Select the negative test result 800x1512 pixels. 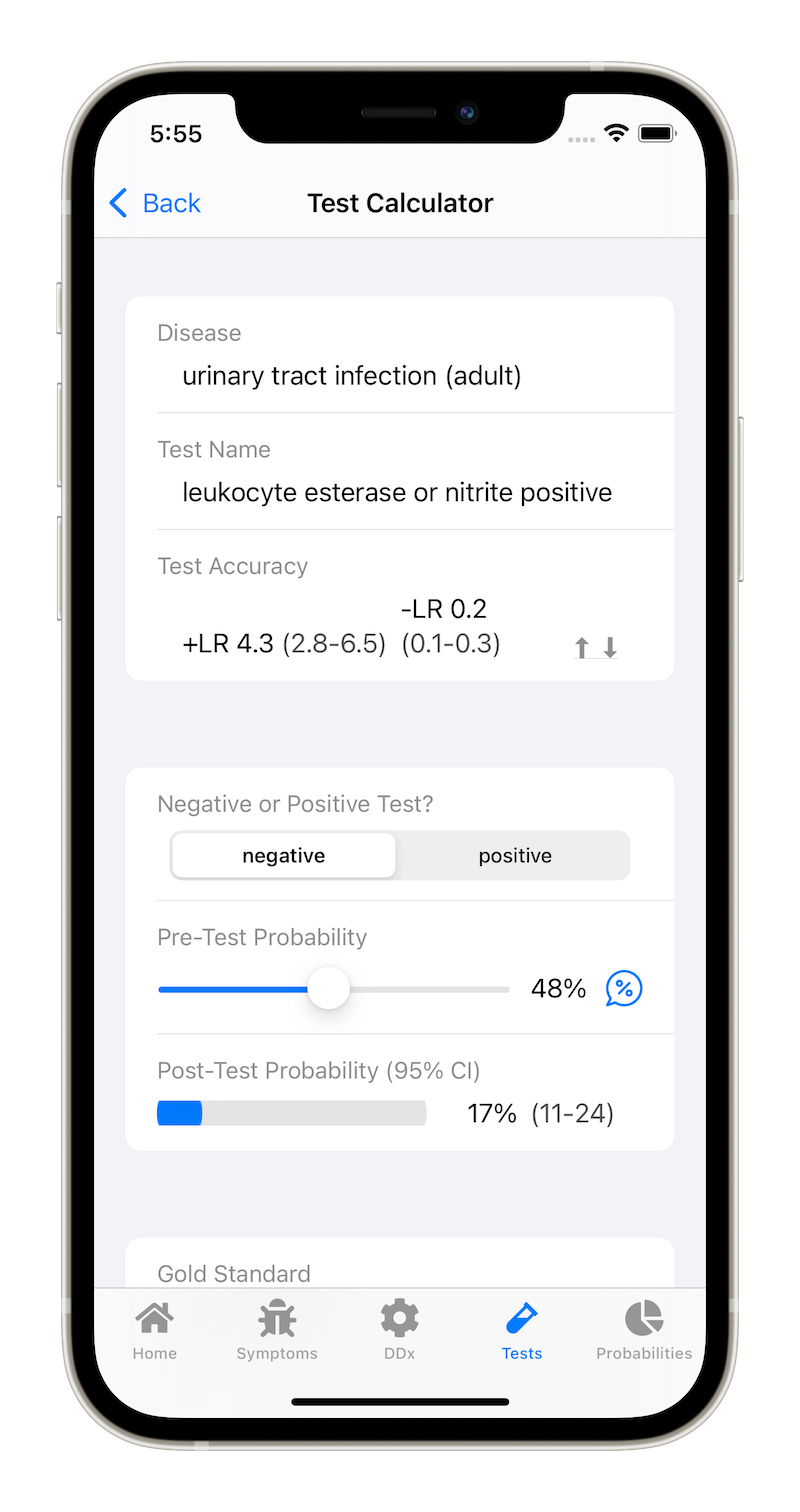(x=284, y=856)
